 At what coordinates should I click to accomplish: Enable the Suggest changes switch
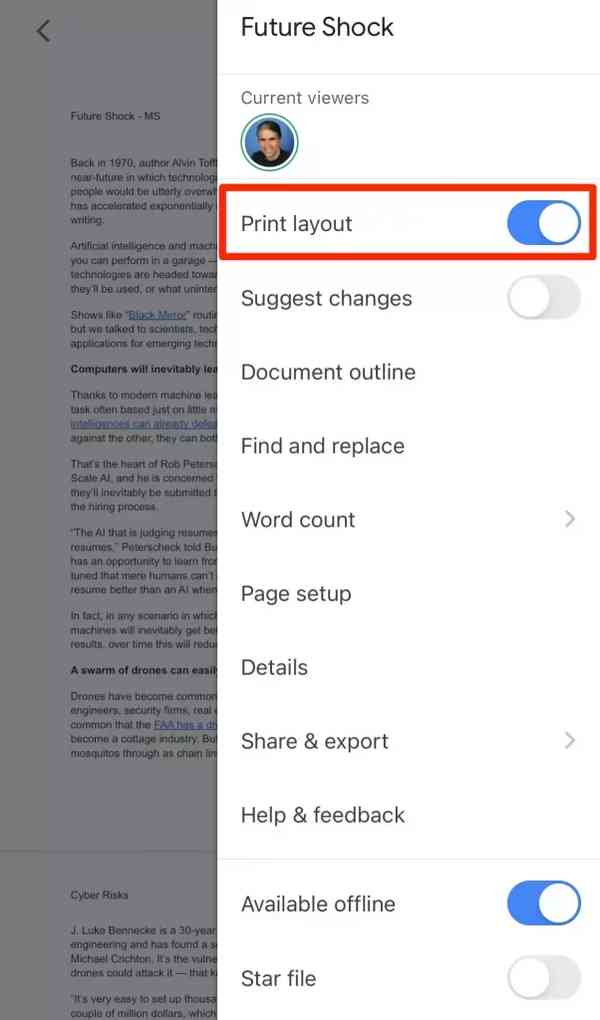click(543, 297)
